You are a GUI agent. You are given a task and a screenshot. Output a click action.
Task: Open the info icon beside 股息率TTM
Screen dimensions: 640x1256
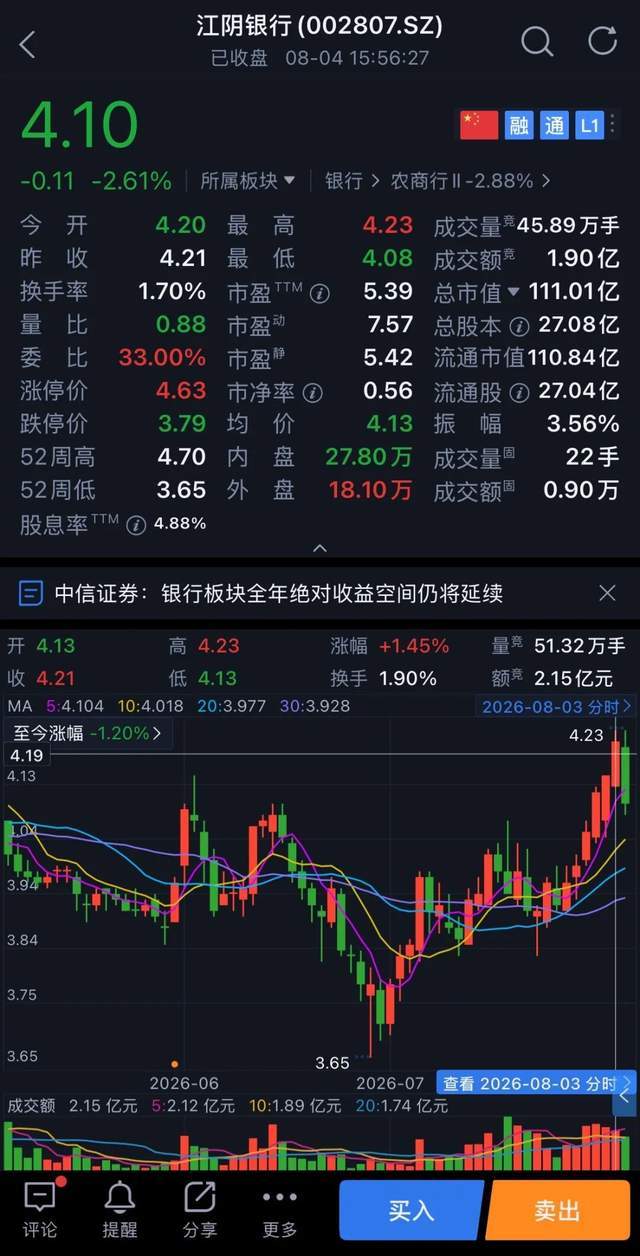pyautogui.click(x=136, y=524)
